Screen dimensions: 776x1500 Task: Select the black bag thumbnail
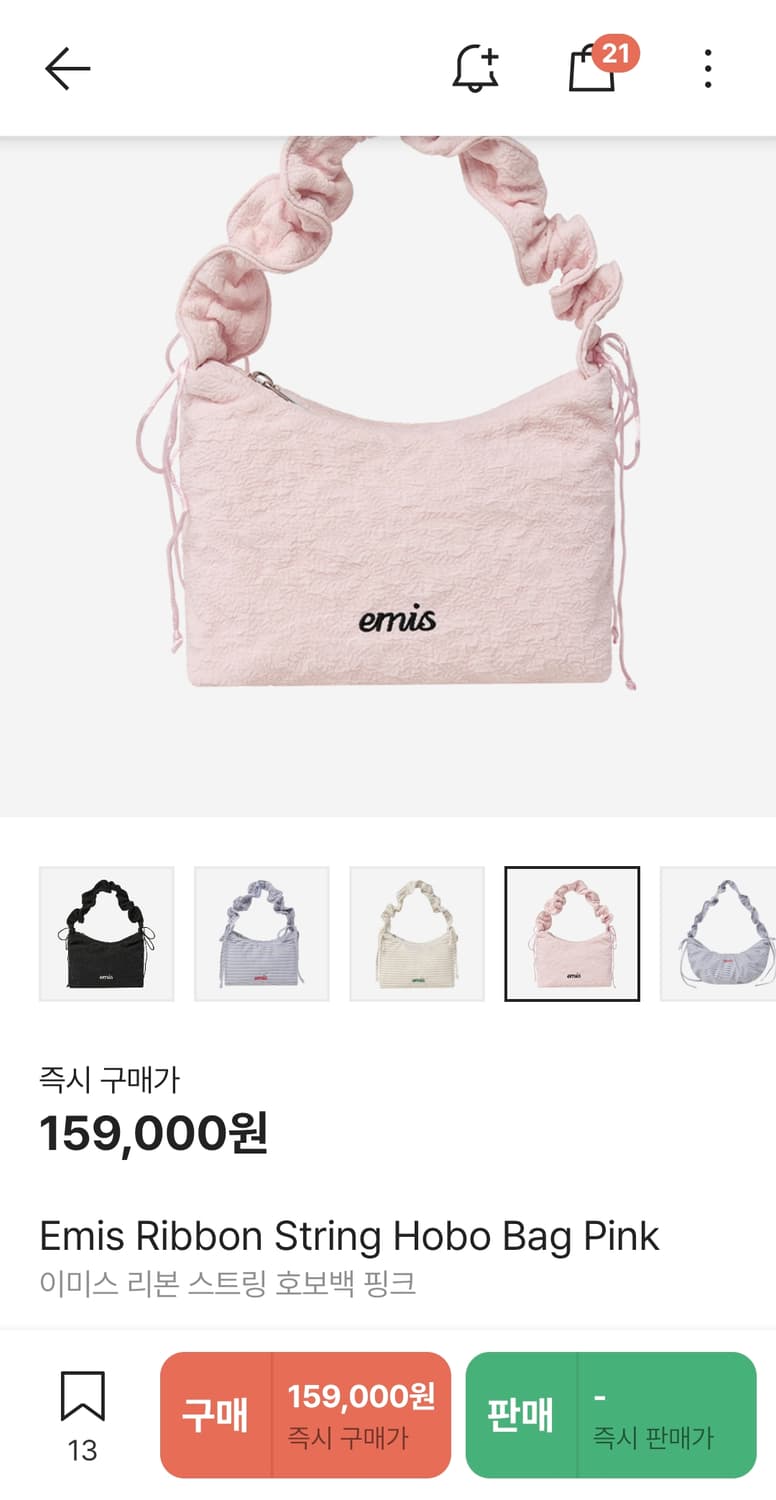pyautogui.click(x=107, y=934)
